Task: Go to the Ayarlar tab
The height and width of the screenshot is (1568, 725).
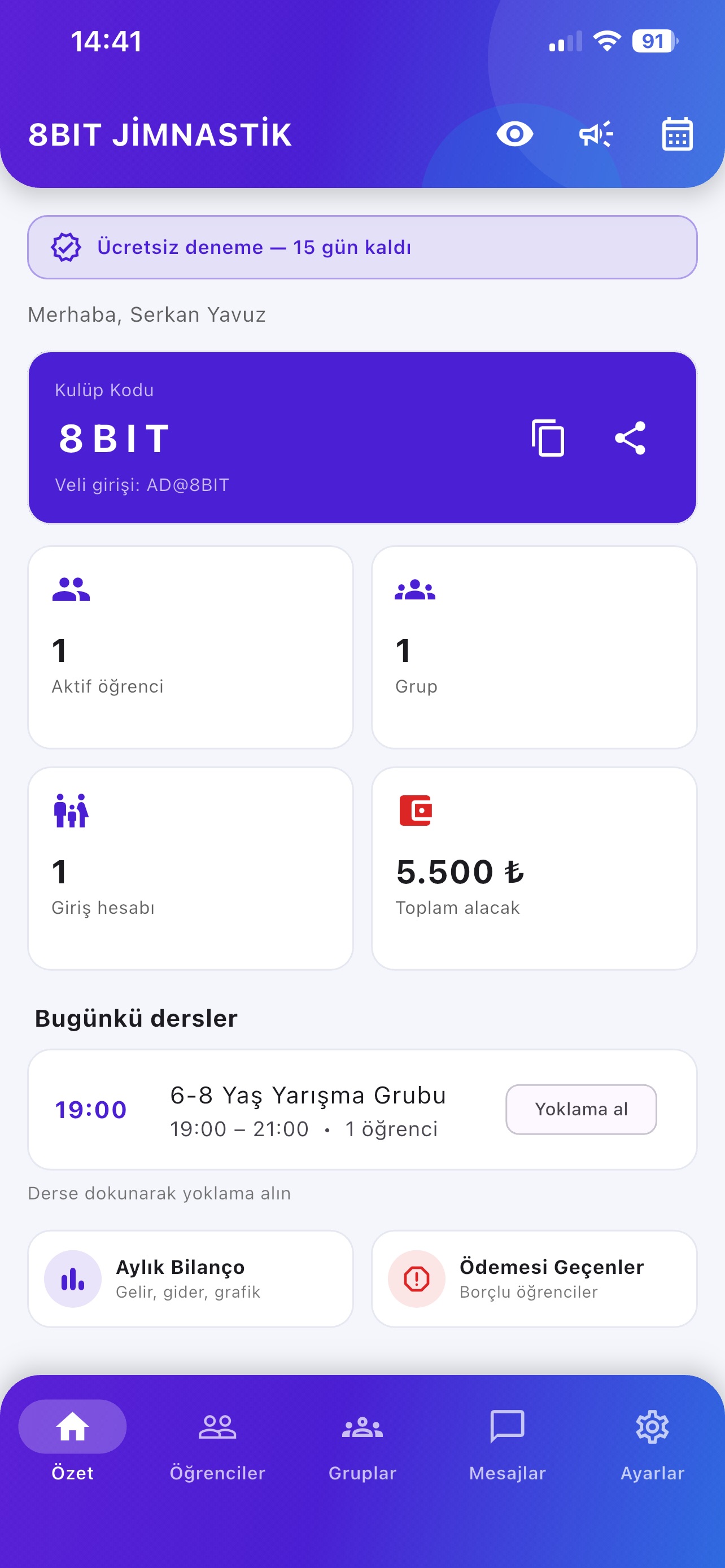Action: click(652, 1446)
